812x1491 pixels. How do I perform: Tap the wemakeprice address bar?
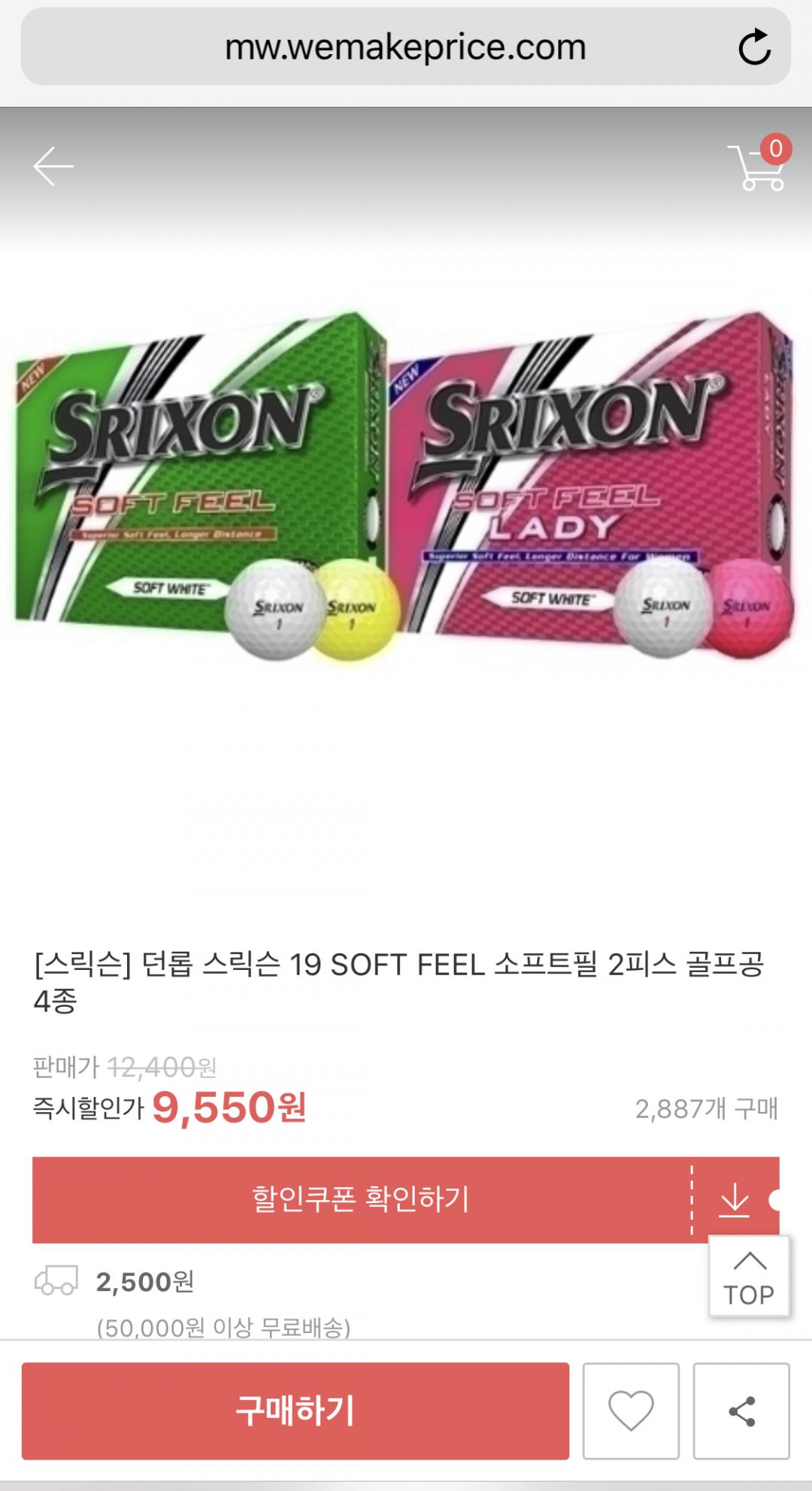point(406,47)
